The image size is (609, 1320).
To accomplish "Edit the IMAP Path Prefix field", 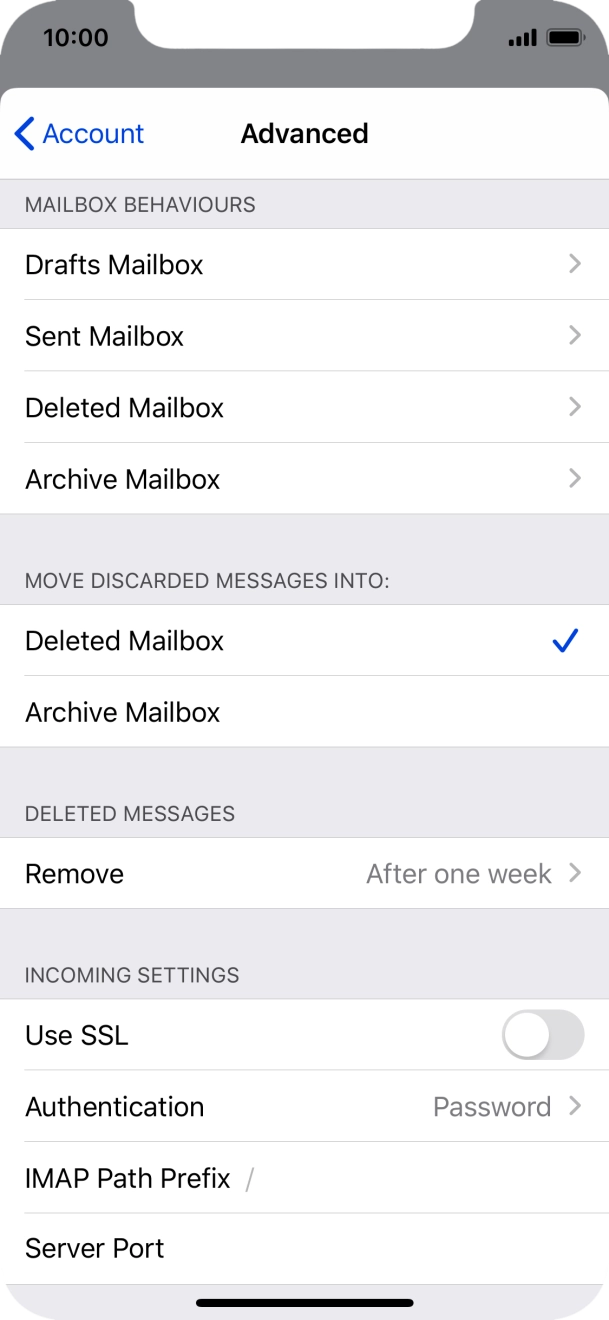I will [400, 1179].
